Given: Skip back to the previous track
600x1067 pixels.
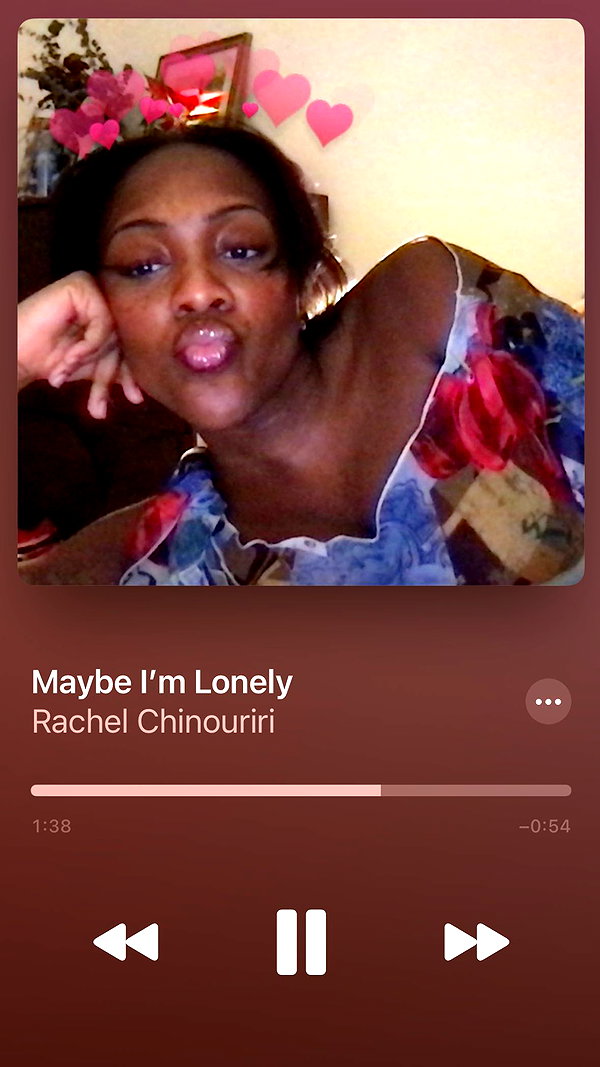Looking at the screenshot, I should (x=126, y=942).
